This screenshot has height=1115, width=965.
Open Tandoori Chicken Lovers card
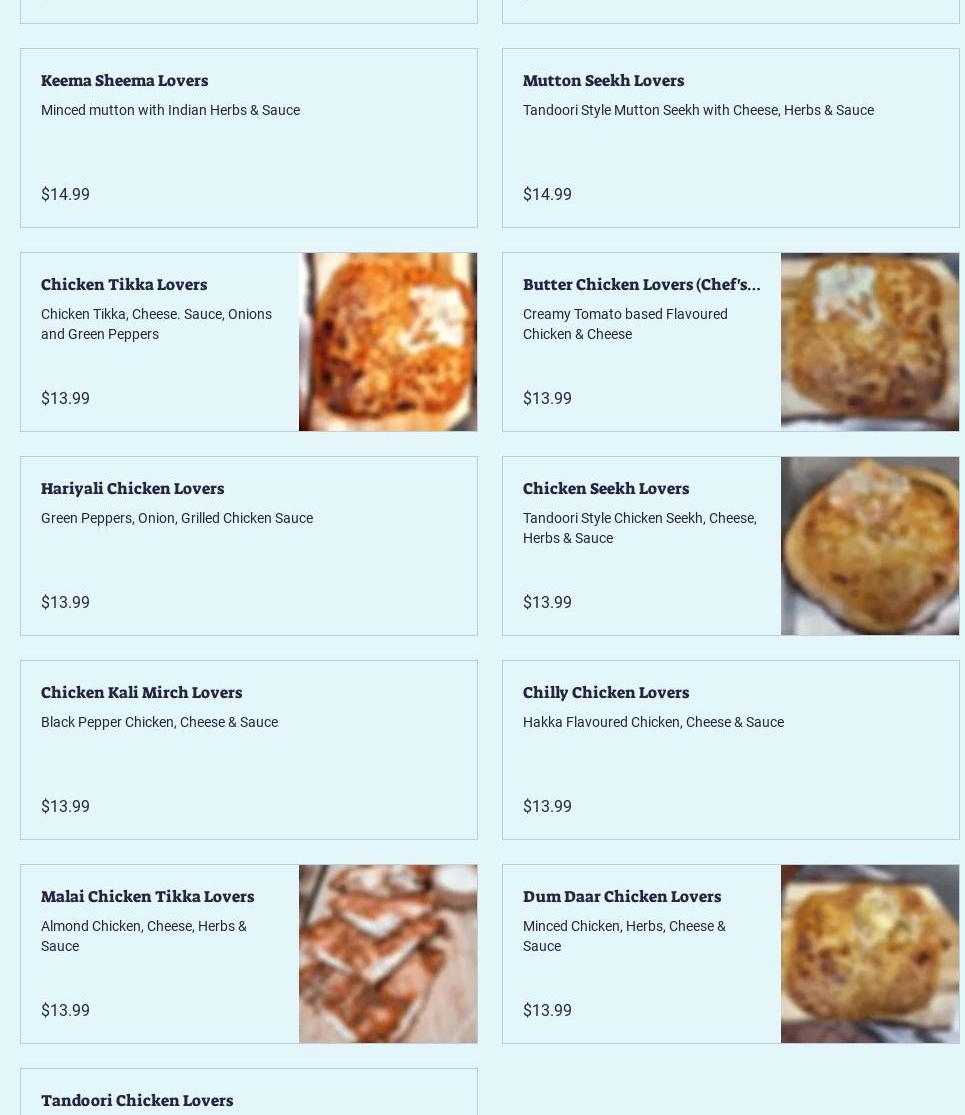pyautogui.click(x=248, y=1097)
